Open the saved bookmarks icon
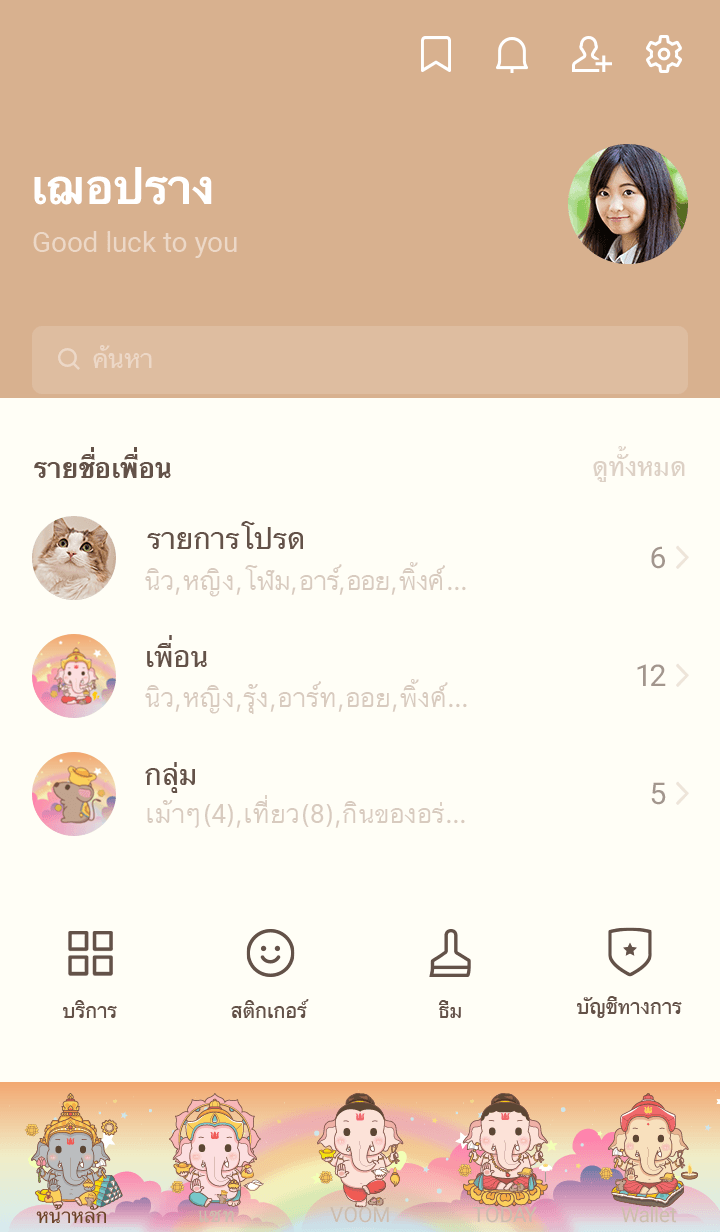This screenshot has height=1232, width=720. 435,54
